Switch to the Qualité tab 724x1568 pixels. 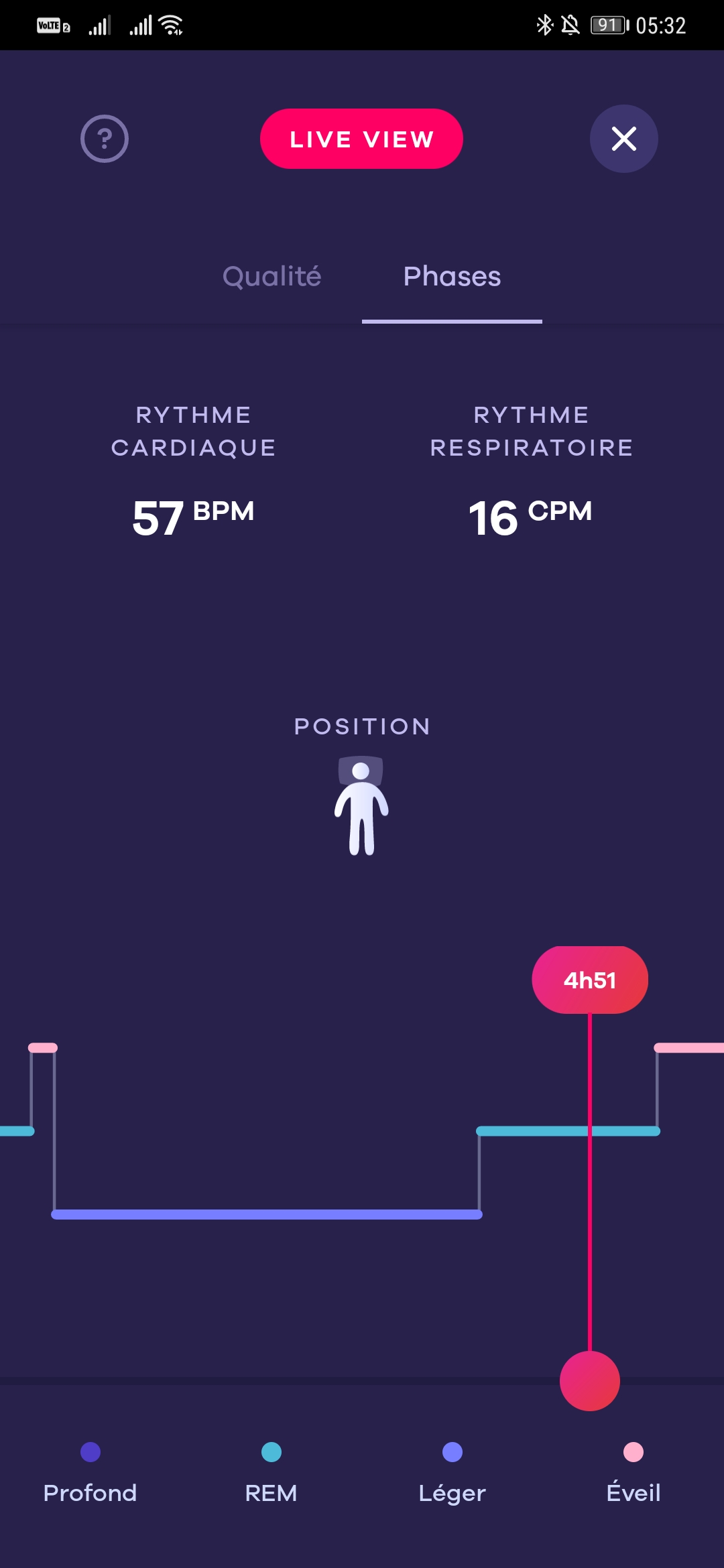[271, 276]
